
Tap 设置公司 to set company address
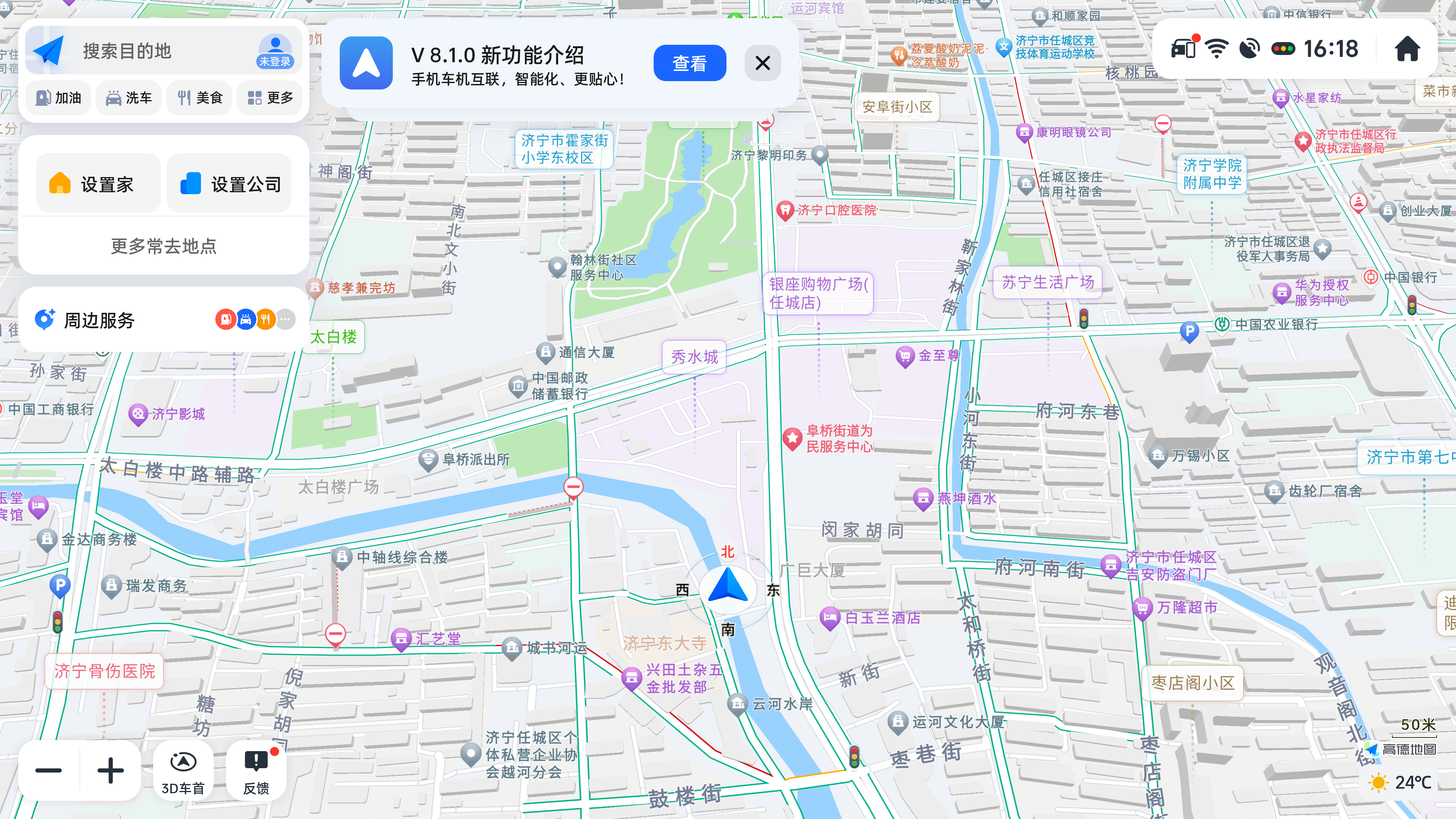pyautogui.click(x=229, y=184)
